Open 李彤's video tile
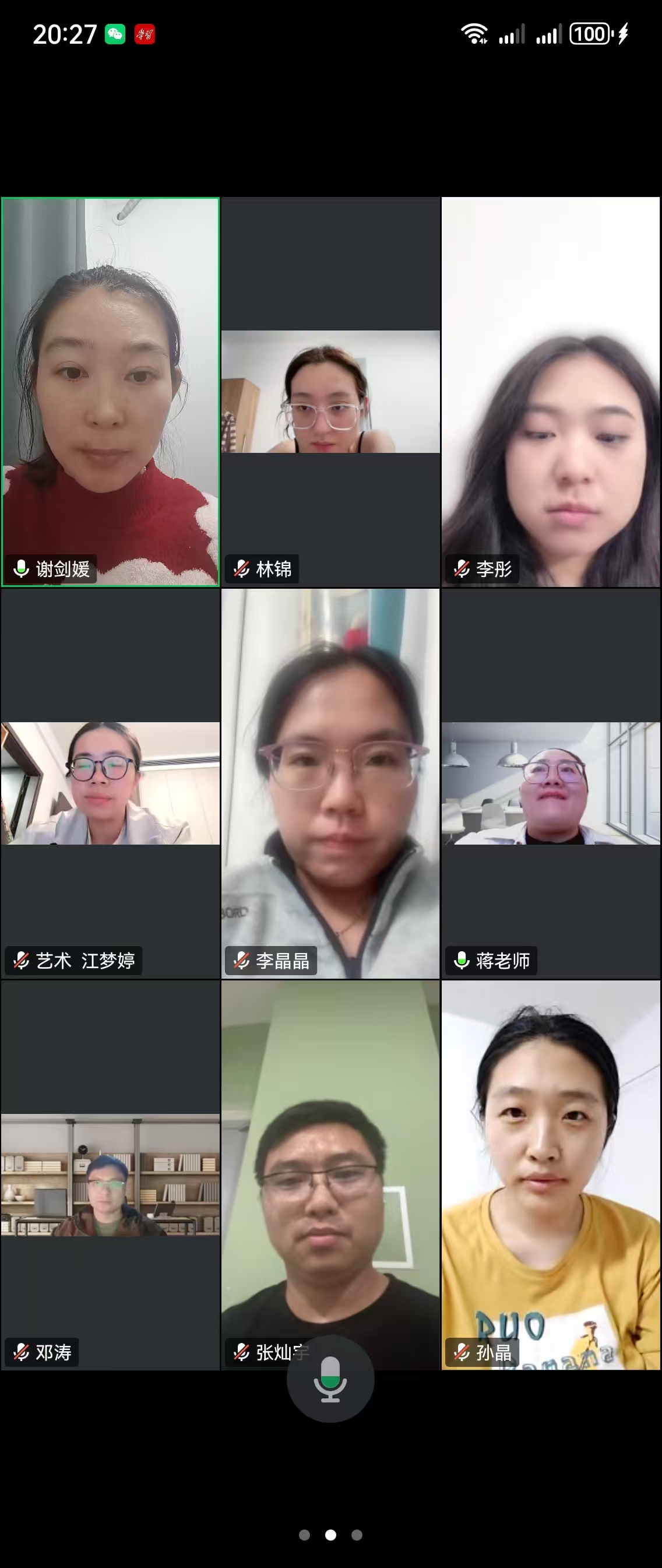Screen dimensions: 662x1568 551,392
